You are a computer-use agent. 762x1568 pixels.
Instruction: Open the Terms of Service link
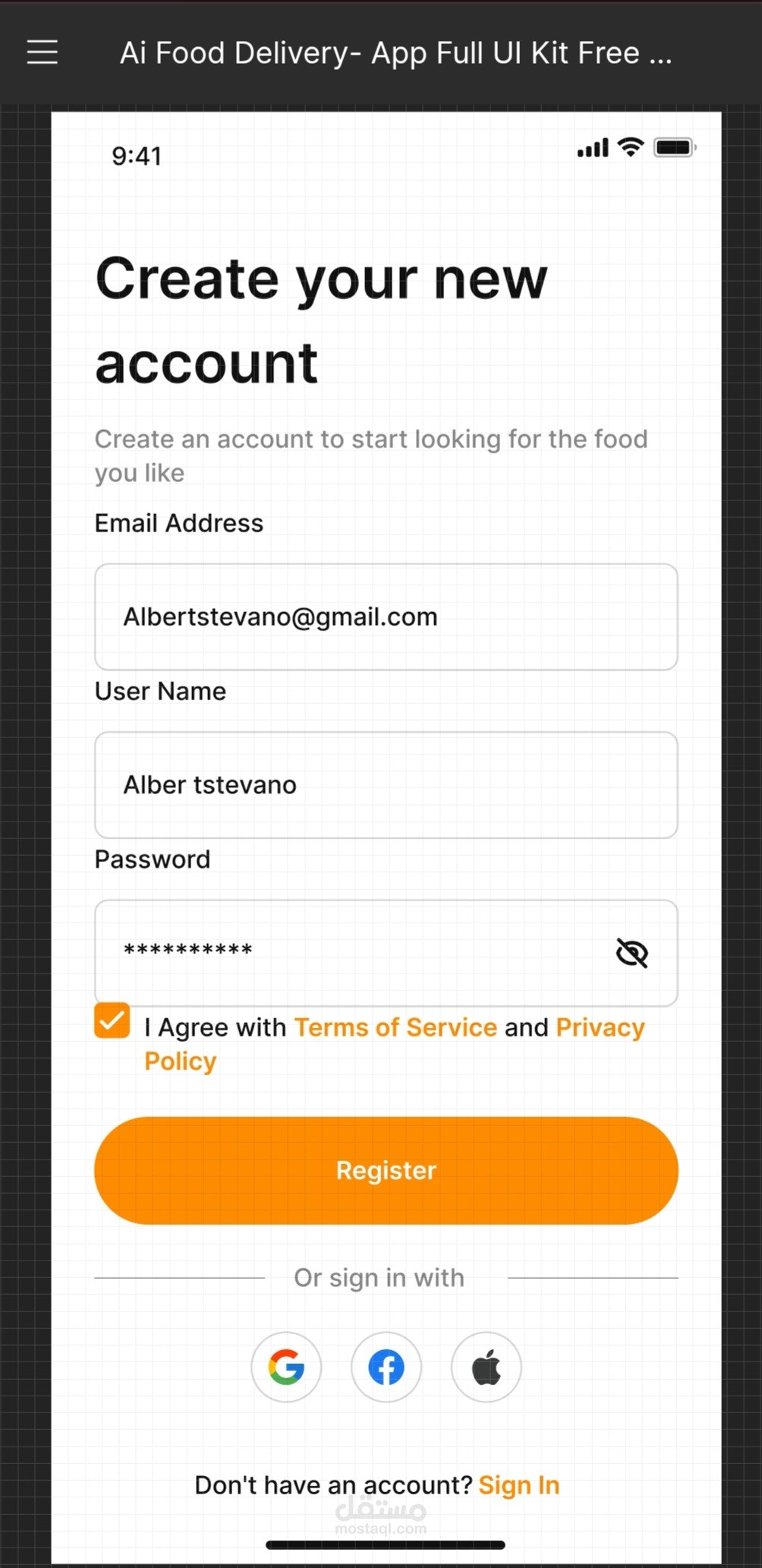point(395,1027)
